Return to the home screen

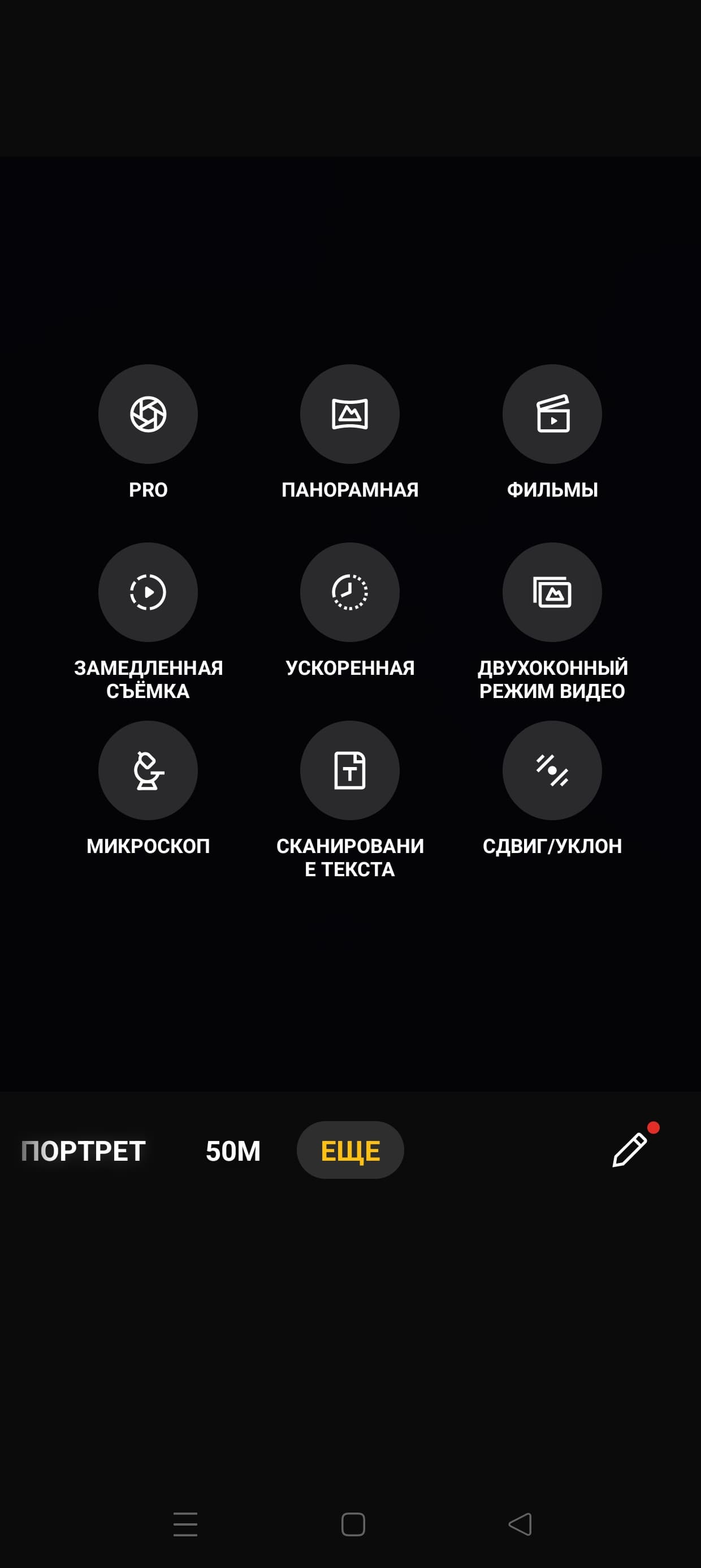(x=353, y=1524)
